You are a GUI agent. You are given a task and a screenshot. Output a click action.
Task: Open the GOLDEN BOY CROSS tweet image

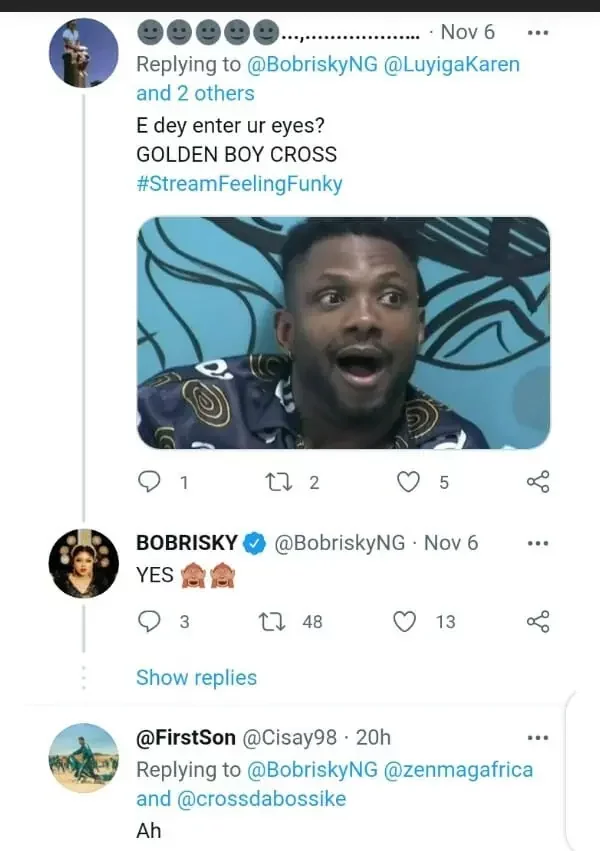(x=343, y=332)
